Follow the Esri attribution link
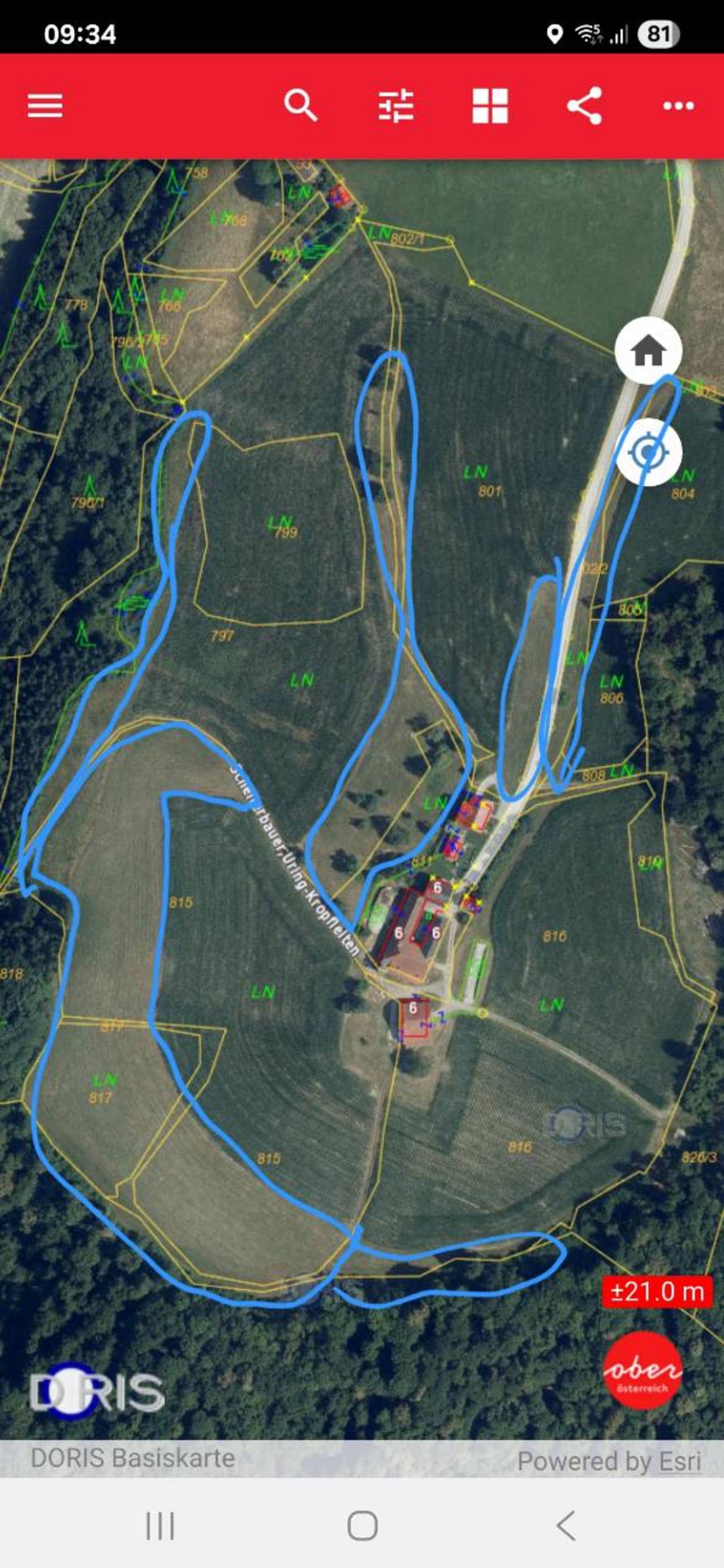 [x=680, y=1461]
